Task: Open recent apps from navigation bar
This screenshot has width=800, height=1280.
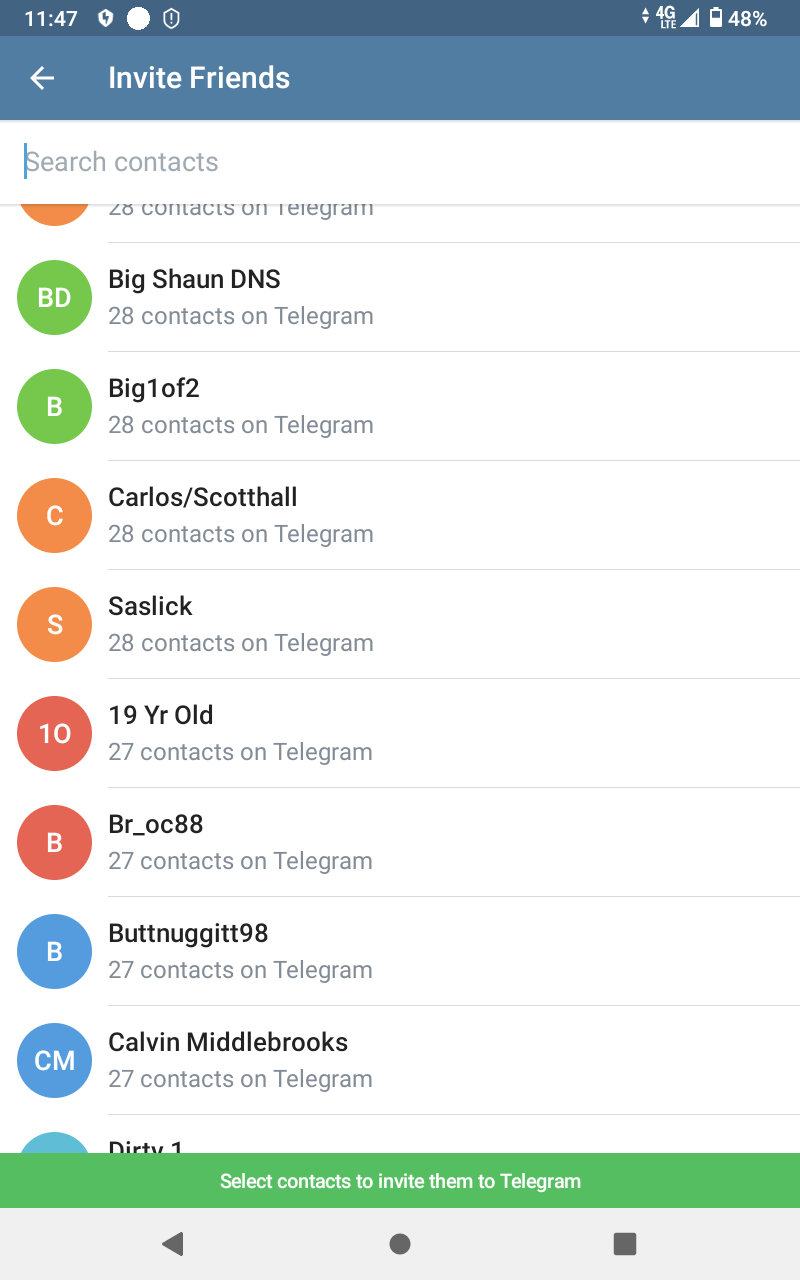Action: [625, 1243]
